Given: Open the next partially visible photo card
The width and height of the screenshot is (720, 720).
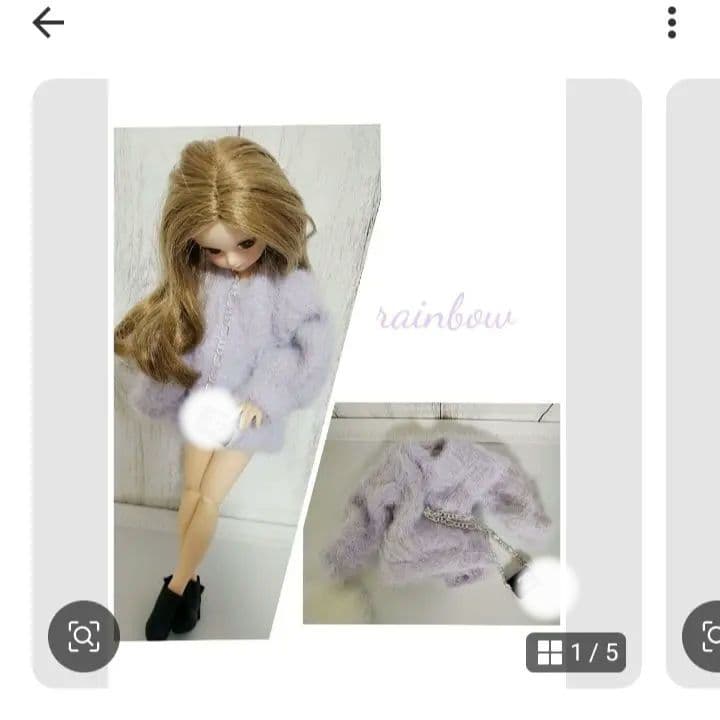Looking at the screenshot, I should (x=695, y=380).
